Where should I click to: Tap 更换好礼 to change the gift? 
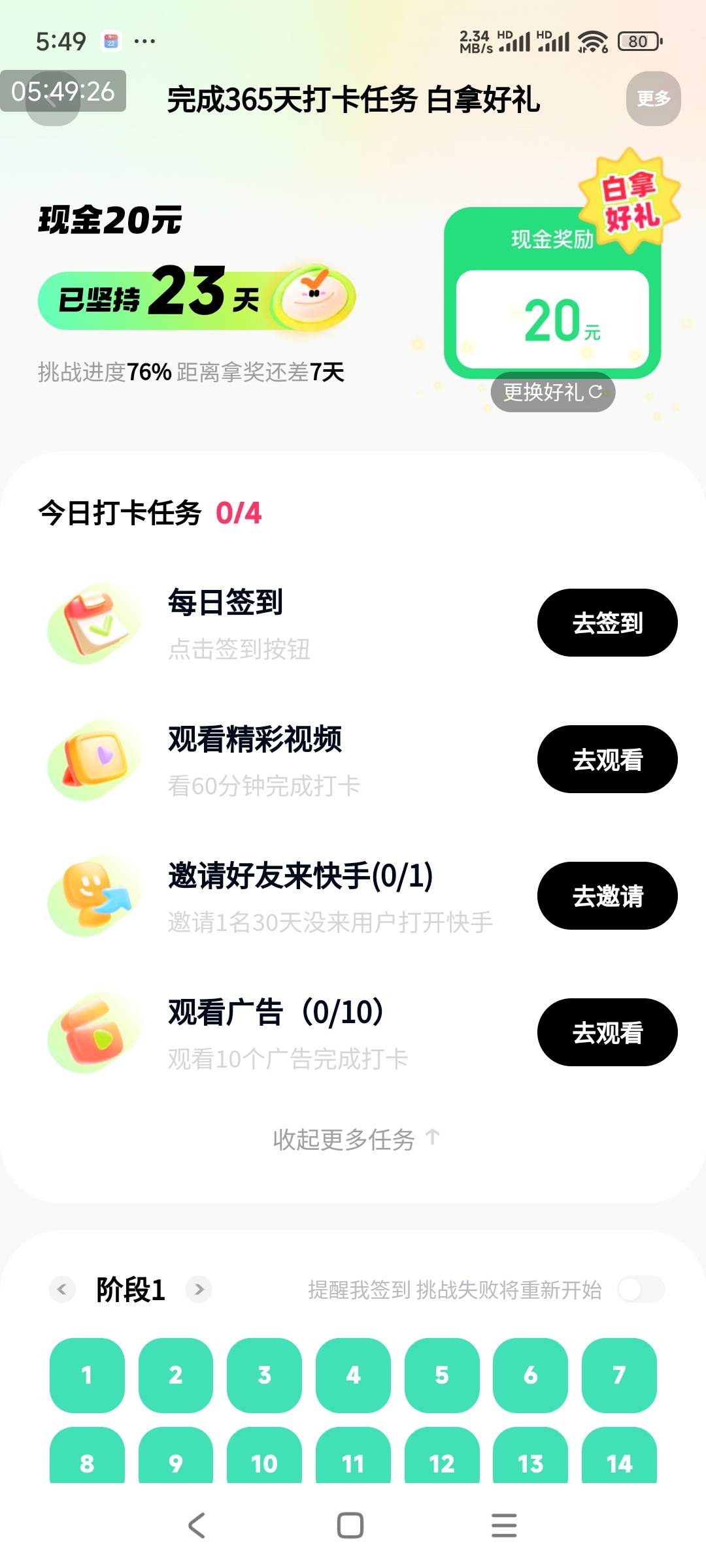point(553,392)
